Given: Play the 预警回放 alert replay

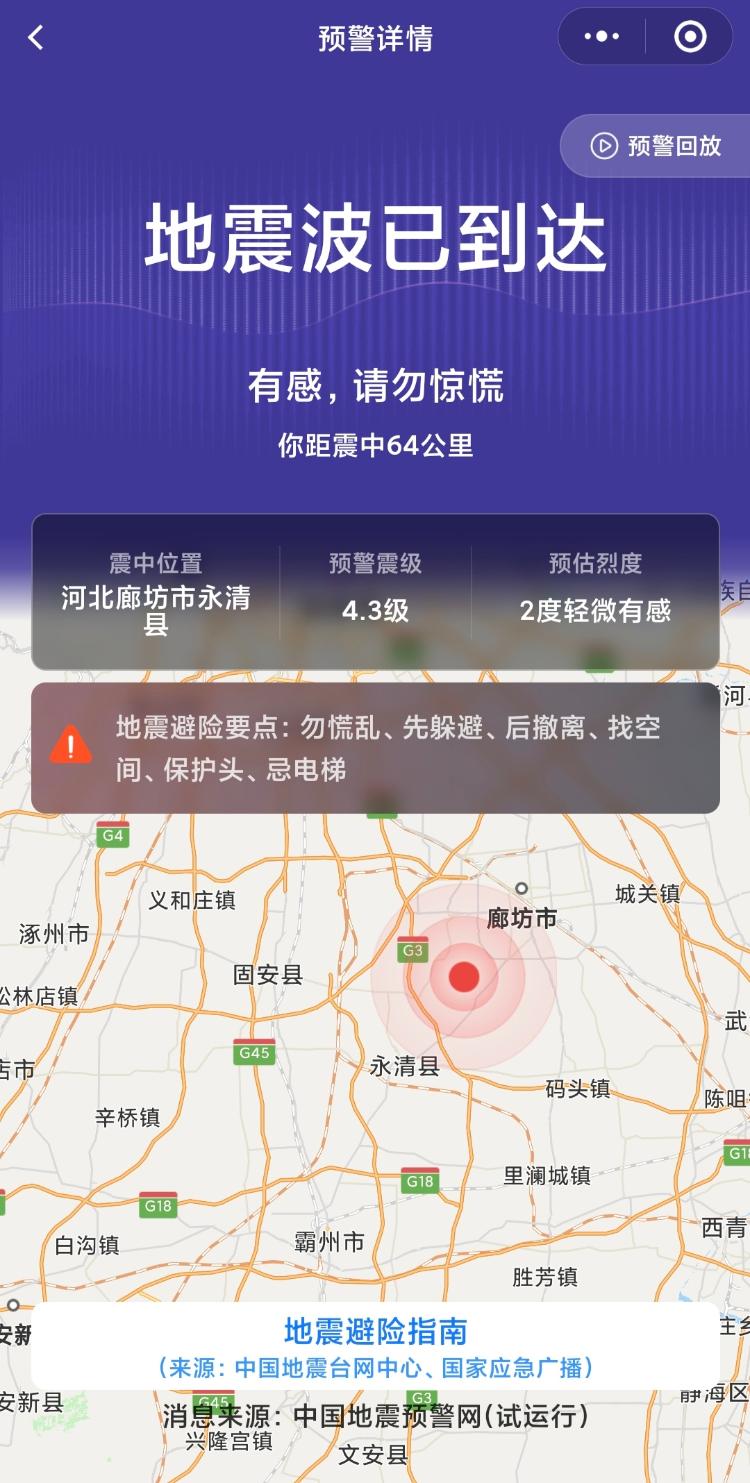Looking at the screenshot, I should pyautogui.click(x=658, y=146).
